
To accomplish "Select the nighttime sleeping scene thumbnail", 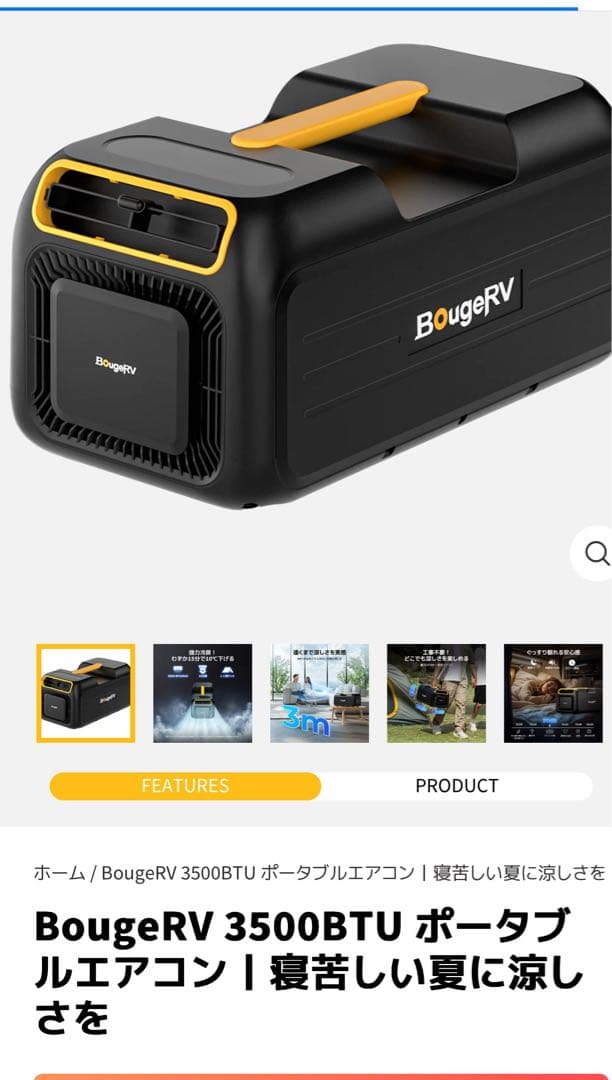I will pos(553,693).
